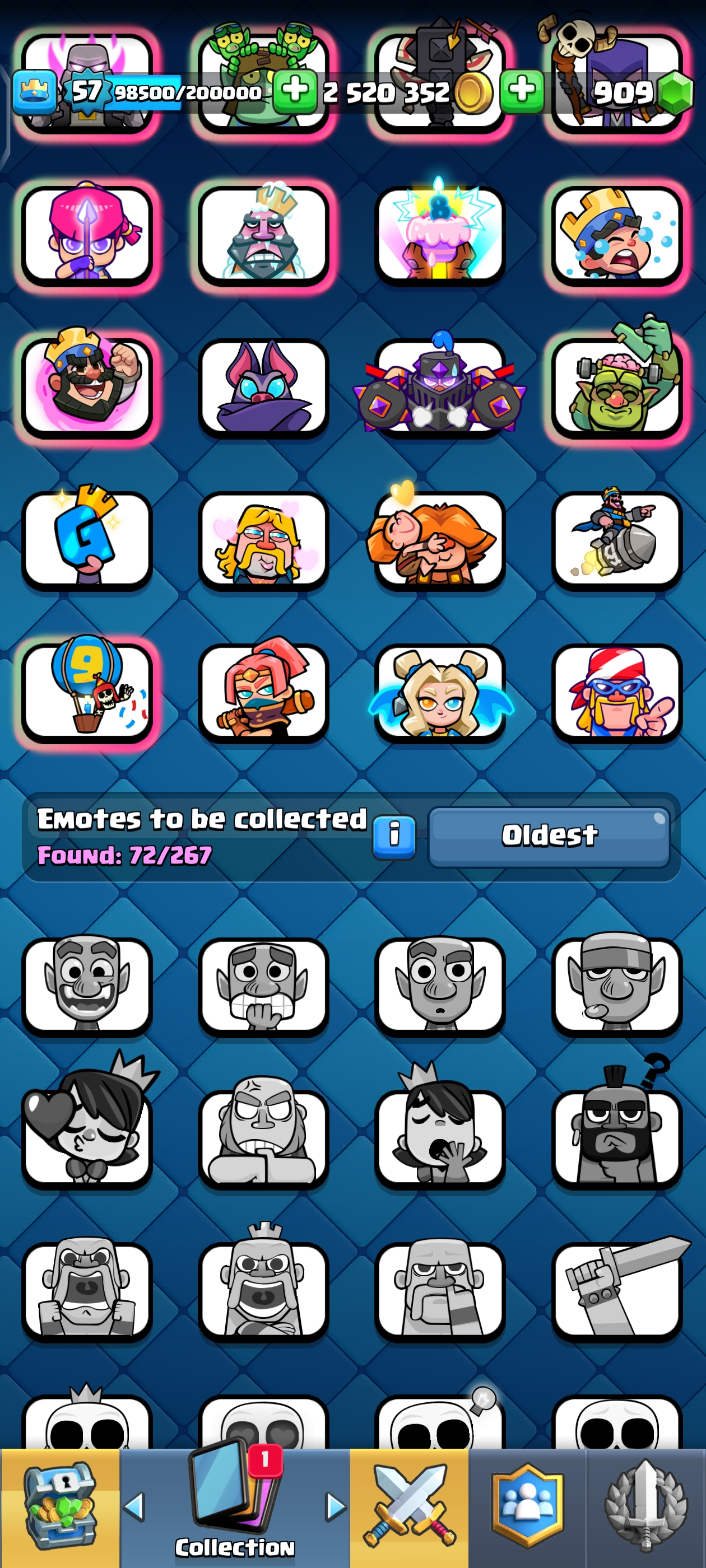The image size is (706, 1568).
Task: View the locked laughing goblin emote
Action: (x=86, y=986)
